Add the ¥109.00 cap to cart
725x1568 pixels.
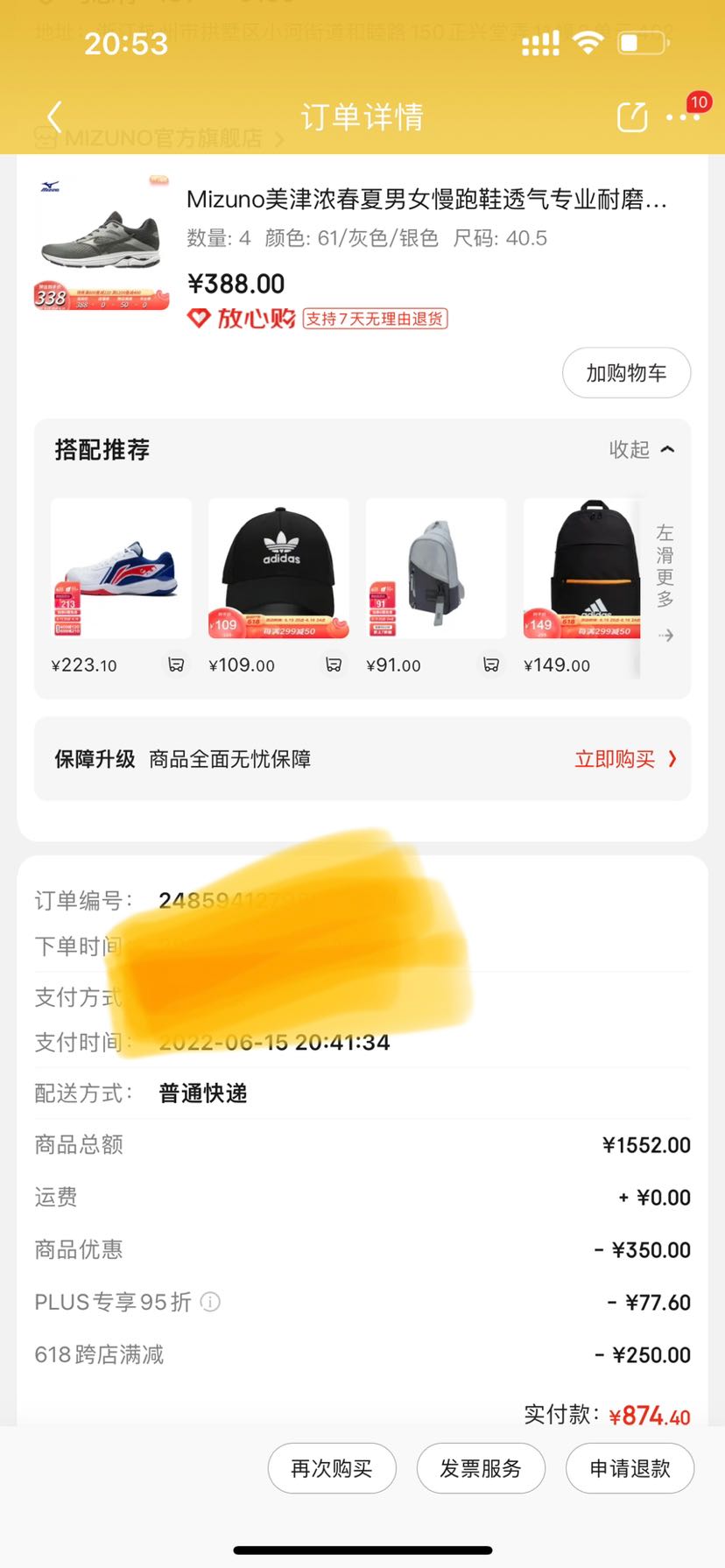[334, 665]
